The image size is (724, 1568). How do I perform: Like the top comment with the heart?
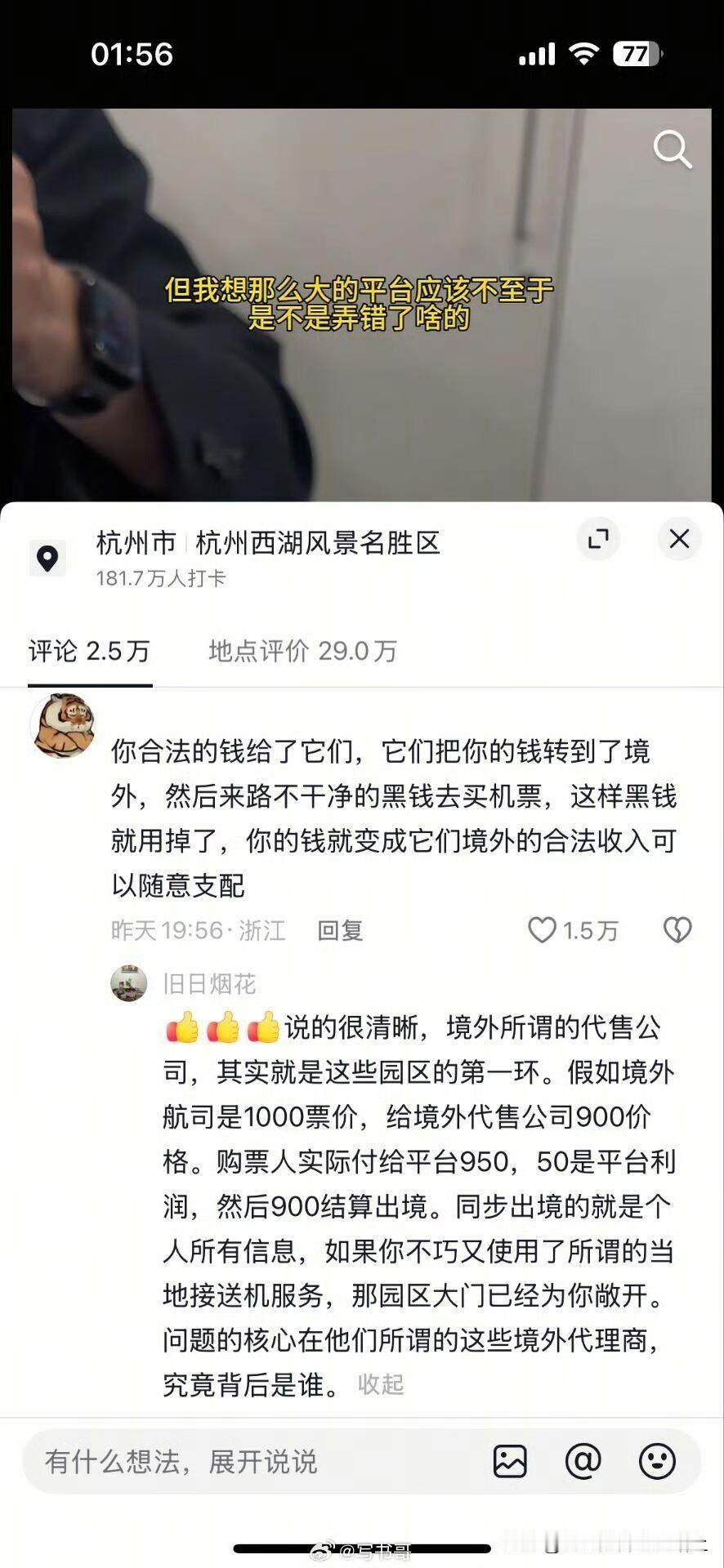point(542,930)
